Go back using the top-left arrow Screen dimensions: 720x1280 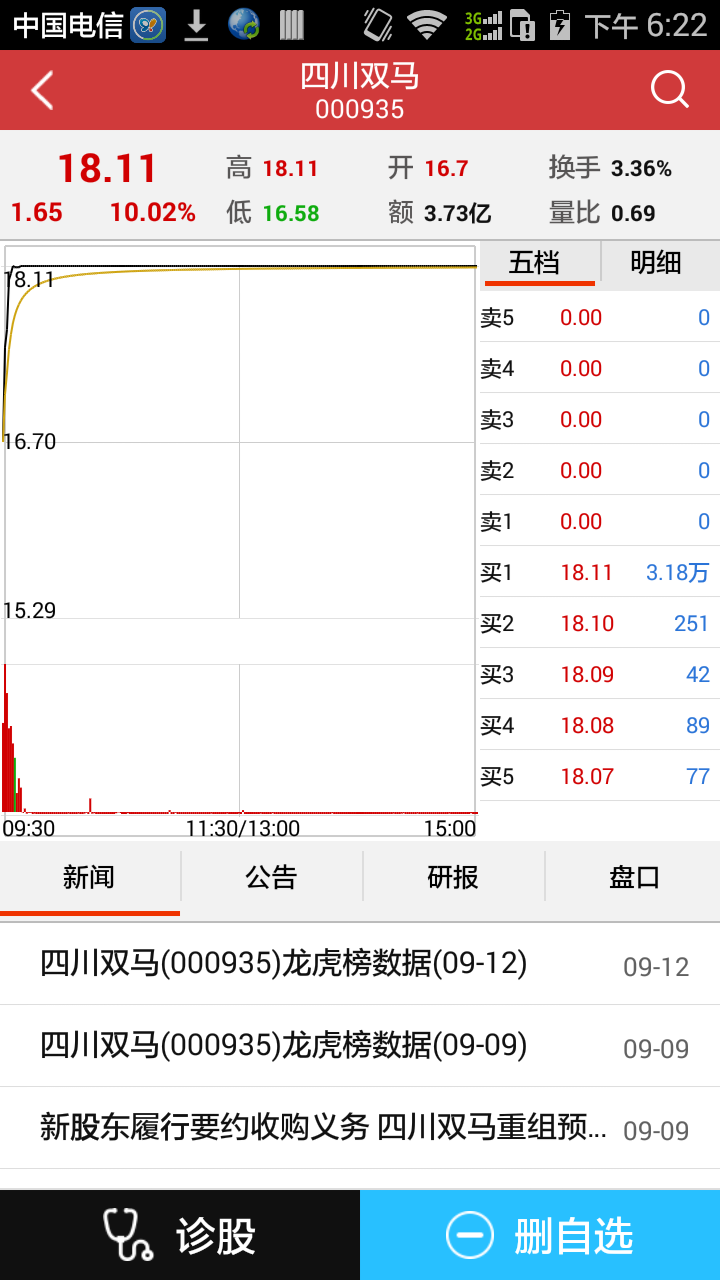coord(42,91)
